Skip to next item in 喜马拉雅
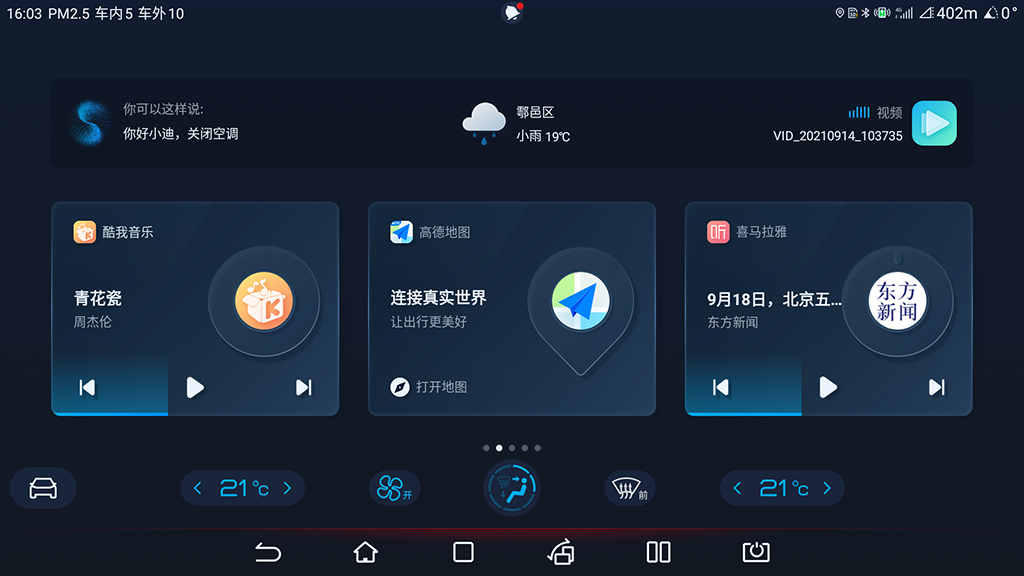 (x=936, y=388)
